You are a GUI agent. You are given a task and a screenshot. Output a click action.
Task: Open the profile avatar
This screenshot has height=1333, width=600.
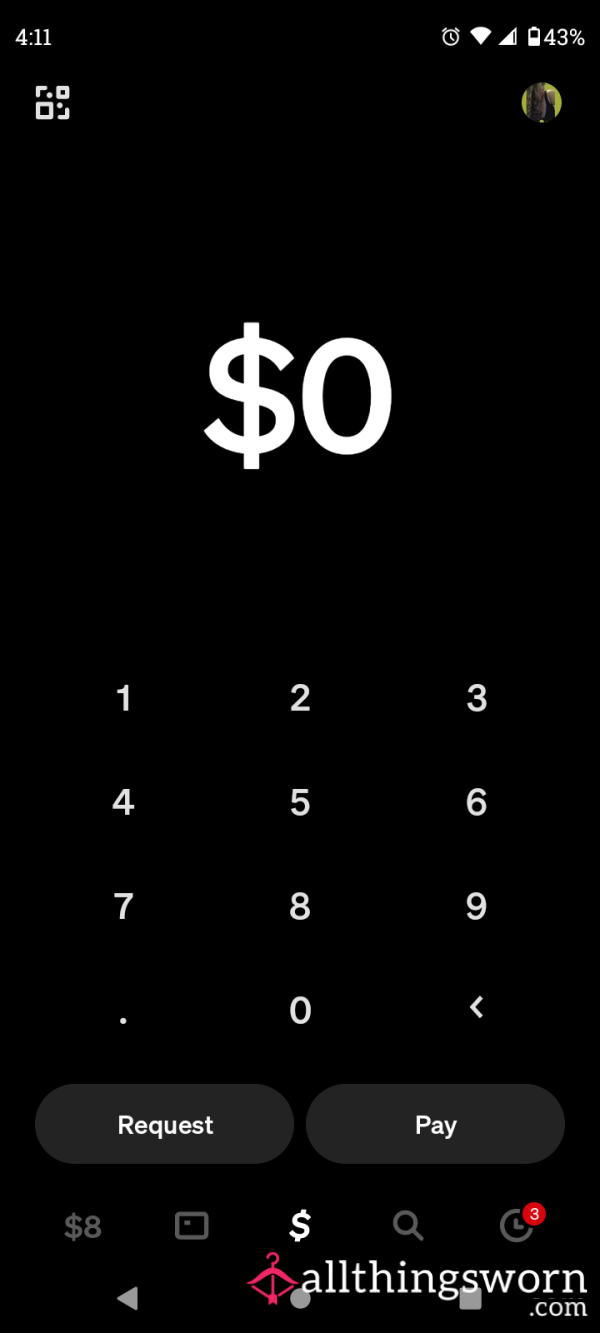[x=541, y=102]
